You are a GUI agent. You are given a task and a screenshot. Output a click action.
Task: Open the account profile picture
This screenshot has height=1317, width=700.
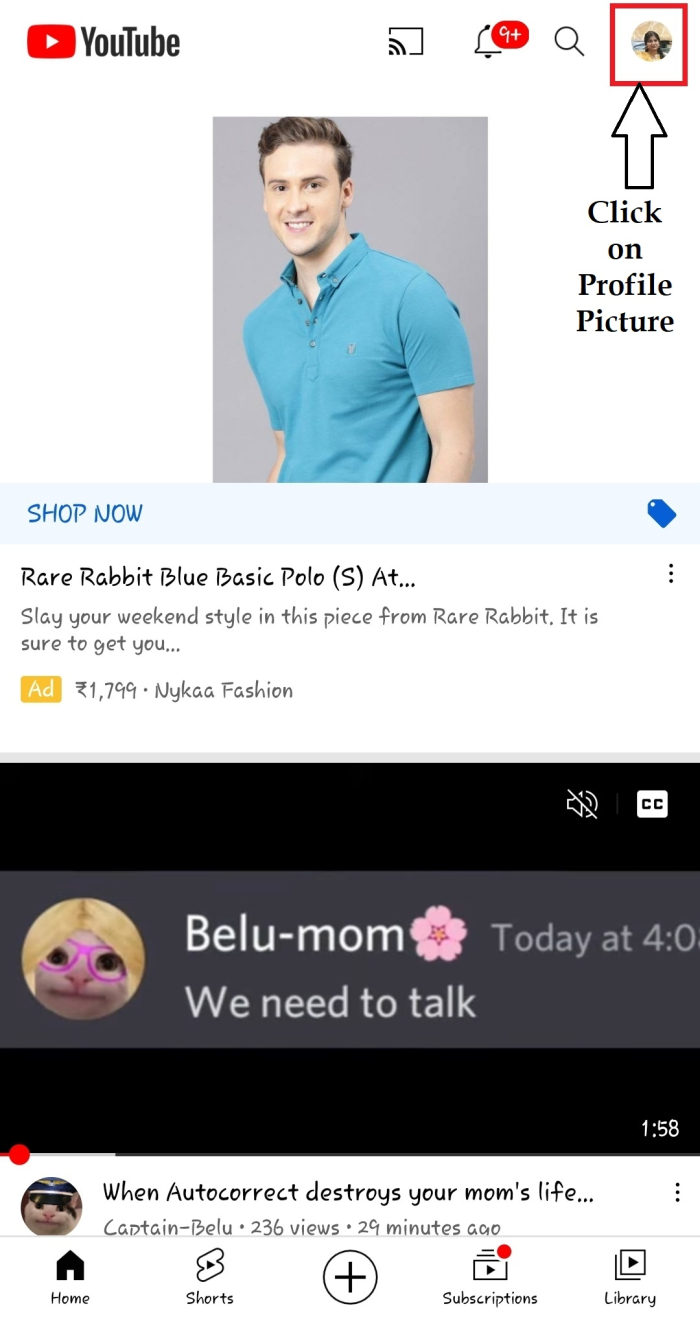pos(651,42)
